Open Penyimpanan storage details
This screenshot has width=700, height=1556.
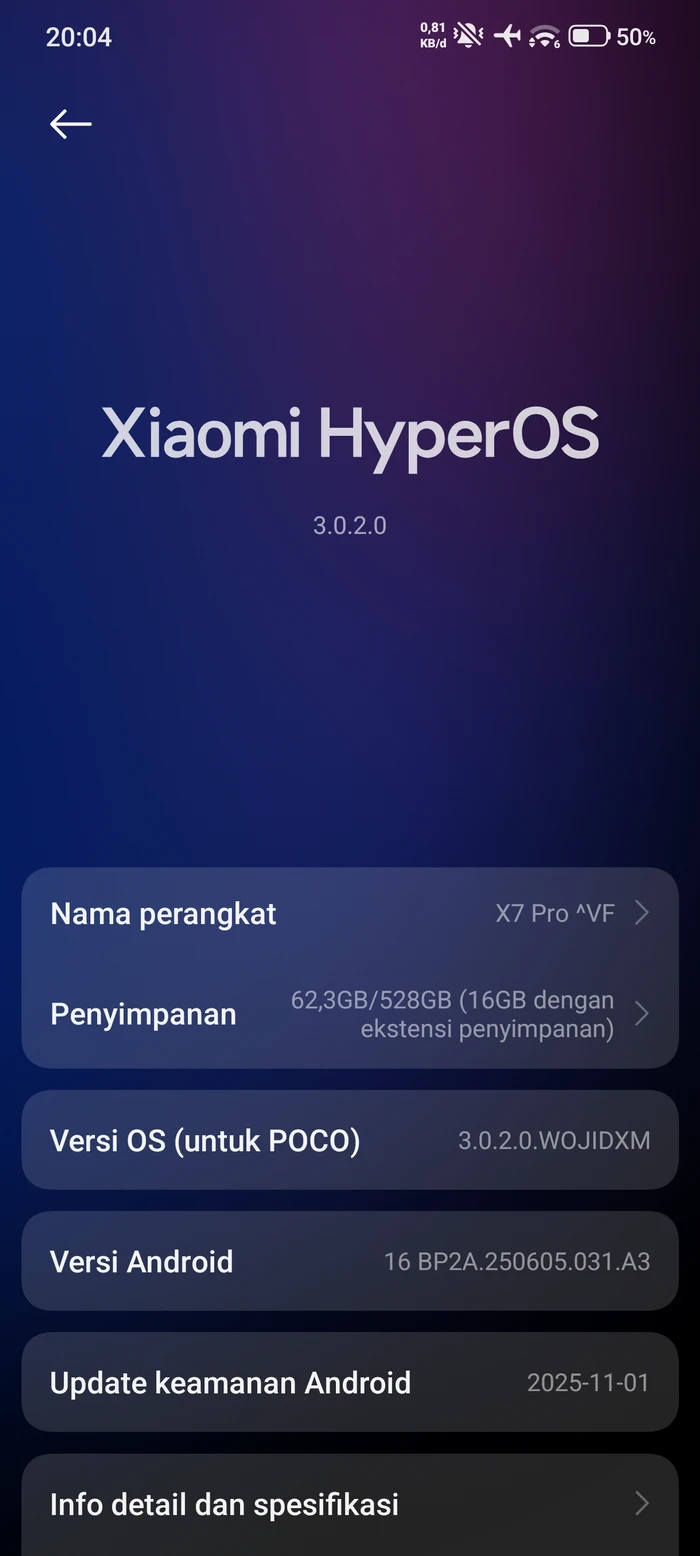[x=349, y=1014]
